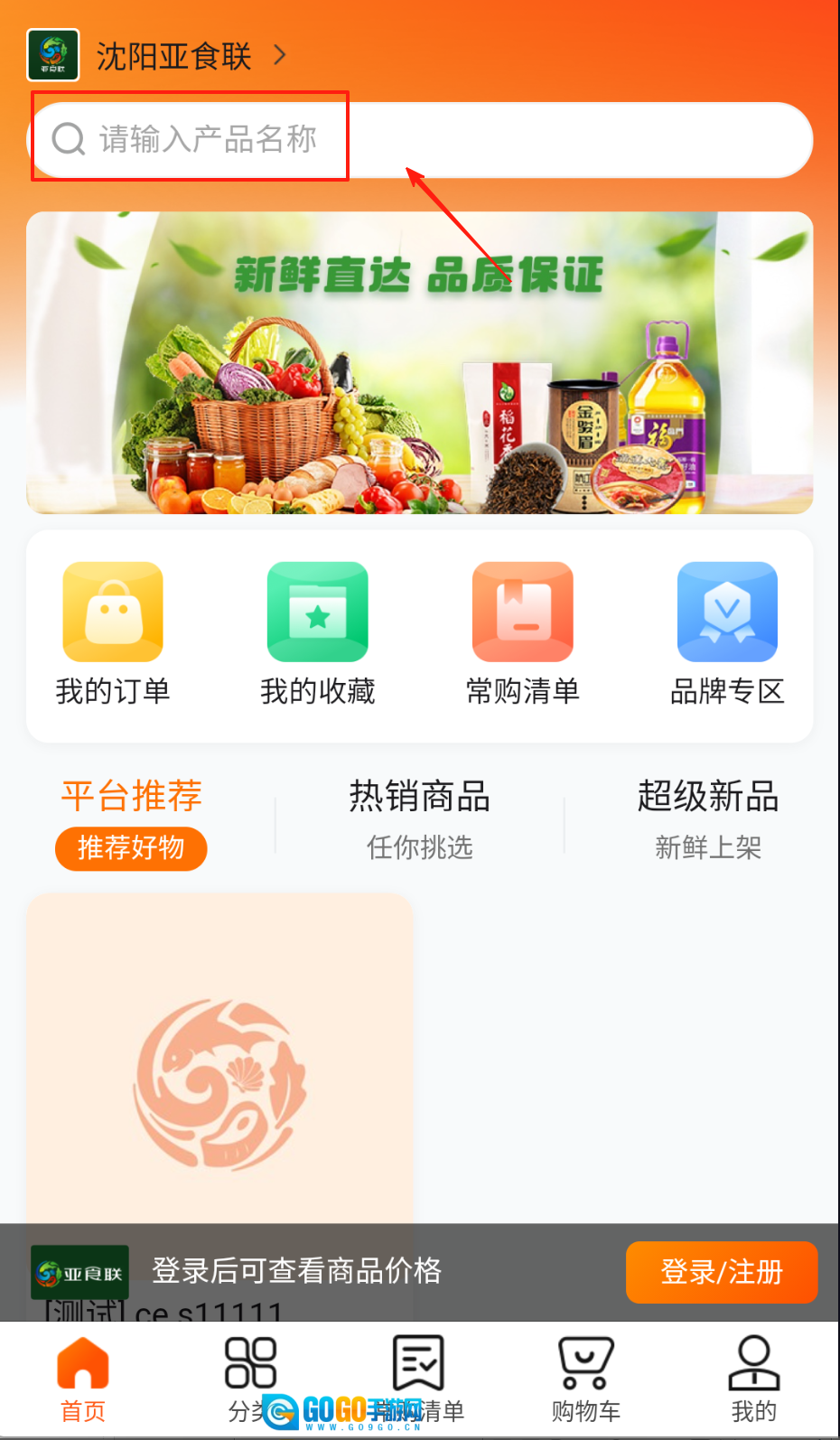Open 我的订单
Viewport: 840px width, 1440px height.
tap(113, 632)
